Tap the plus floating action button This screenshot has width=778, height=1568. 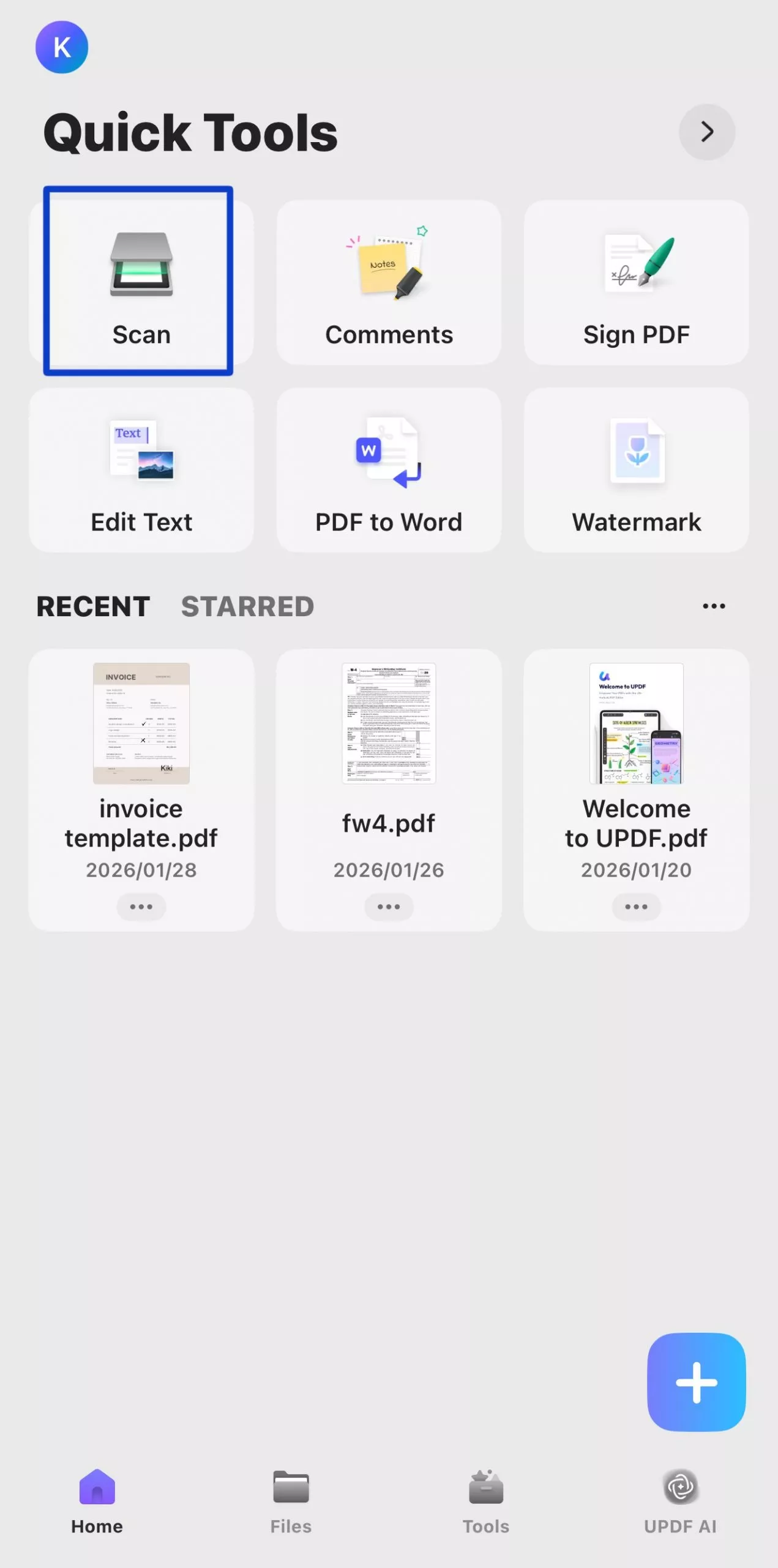click(696, 1382)
